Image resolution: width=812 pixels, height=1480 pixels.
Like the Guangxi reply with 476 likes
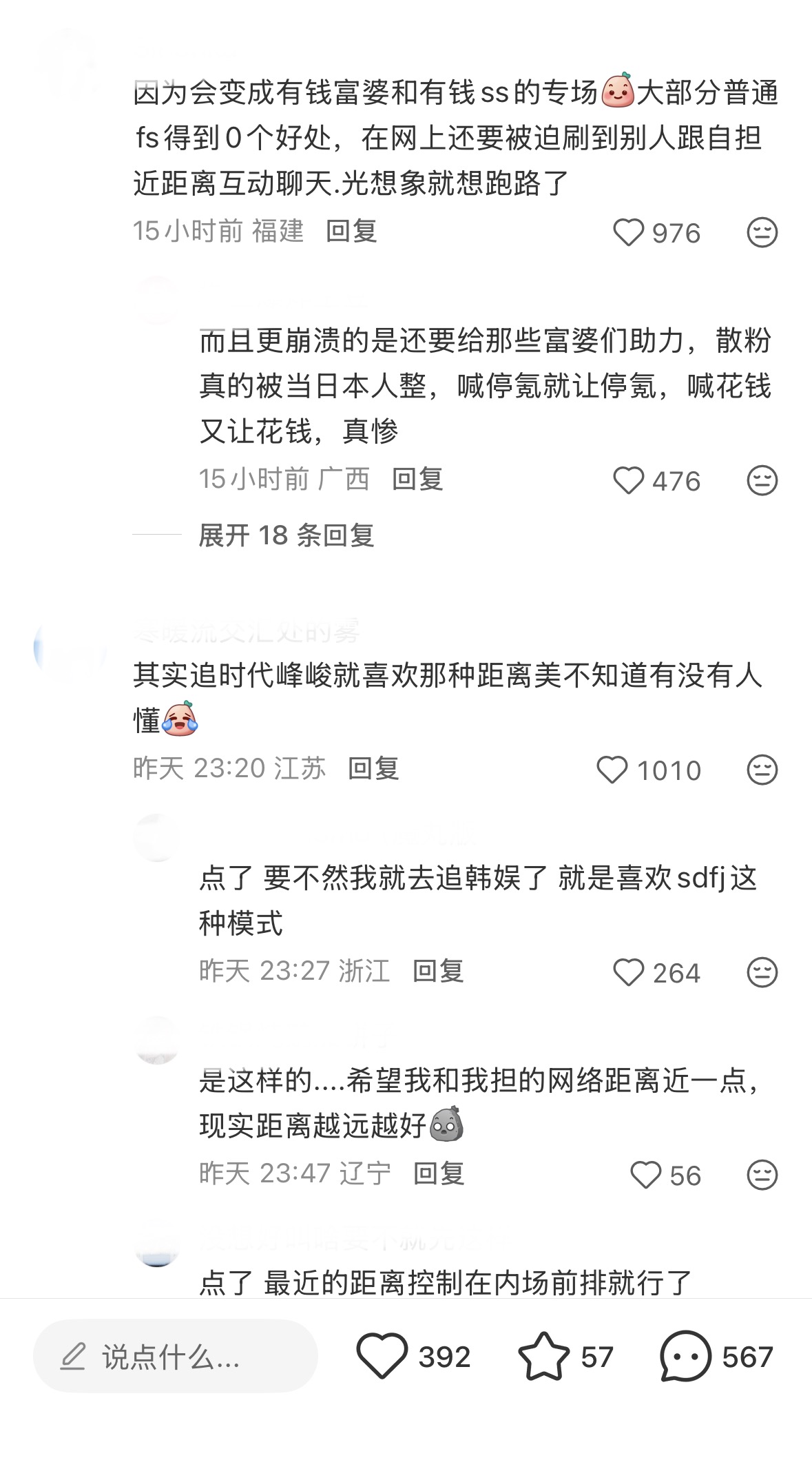pyautogui.click(x=628, y=481)
